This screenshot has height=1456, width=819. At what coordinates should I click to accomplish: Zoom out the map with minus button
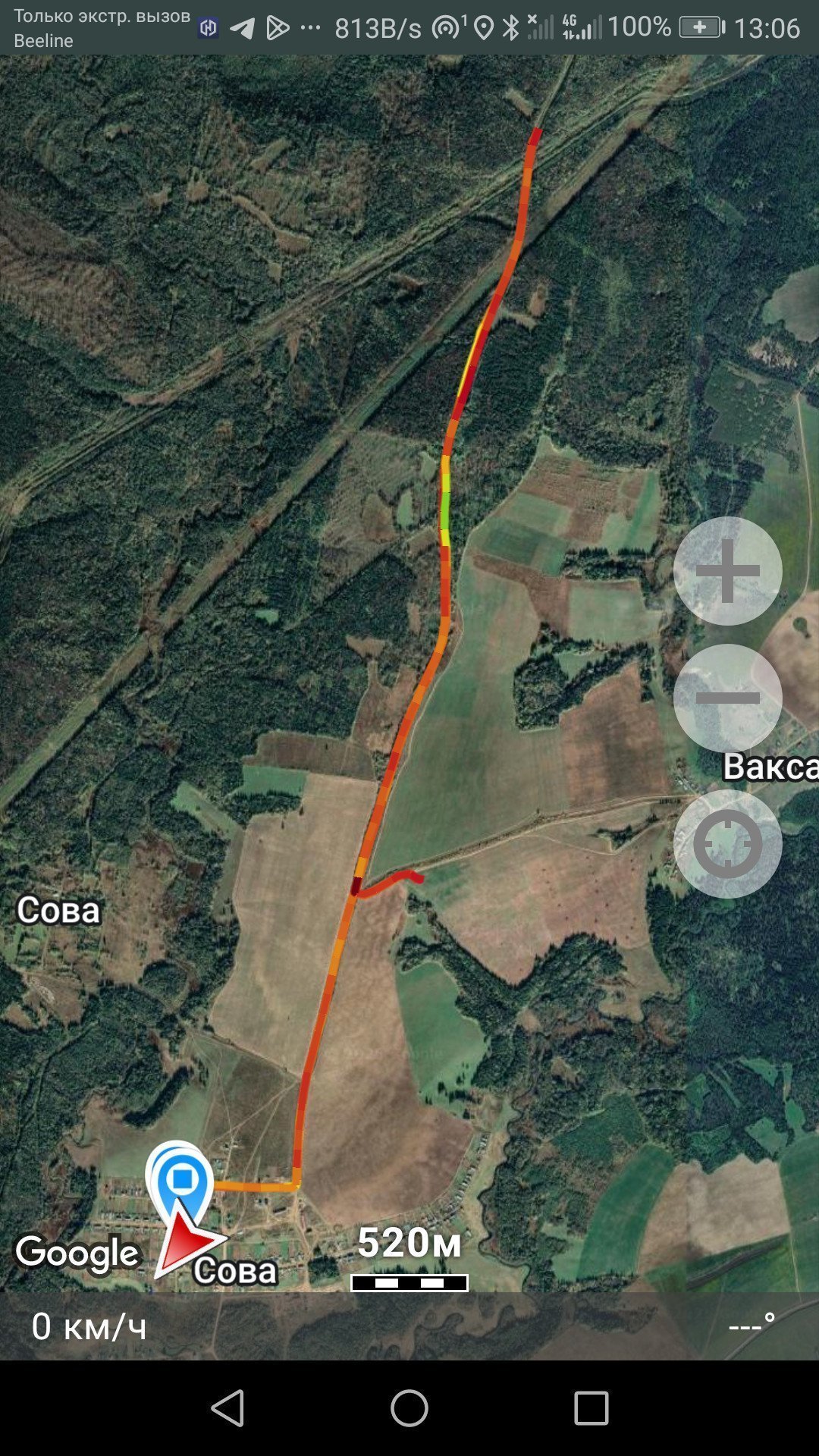click(727, 698)
